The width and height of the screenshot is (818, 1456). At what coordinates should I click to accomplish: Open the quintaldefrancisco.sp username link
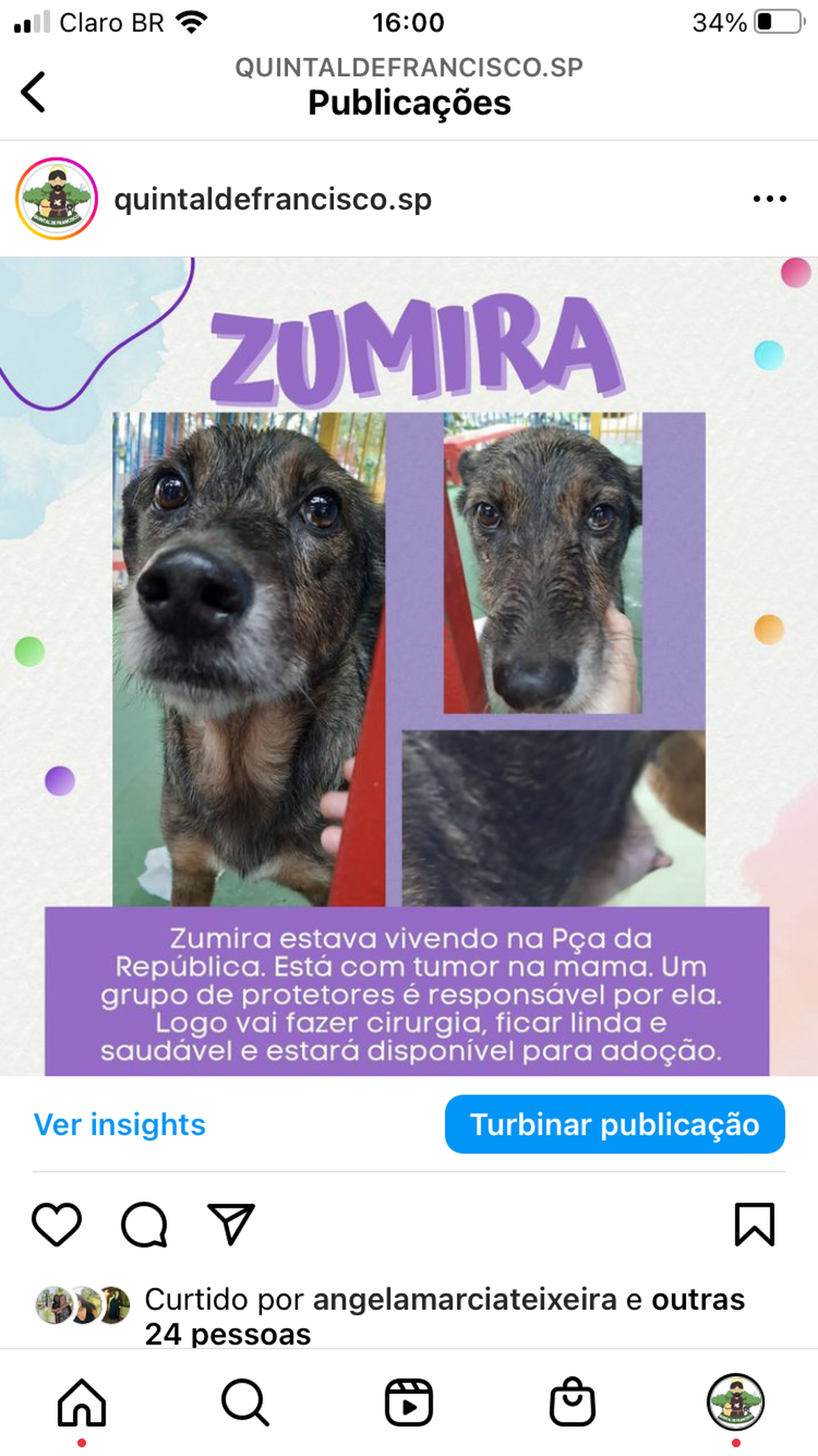273,199
